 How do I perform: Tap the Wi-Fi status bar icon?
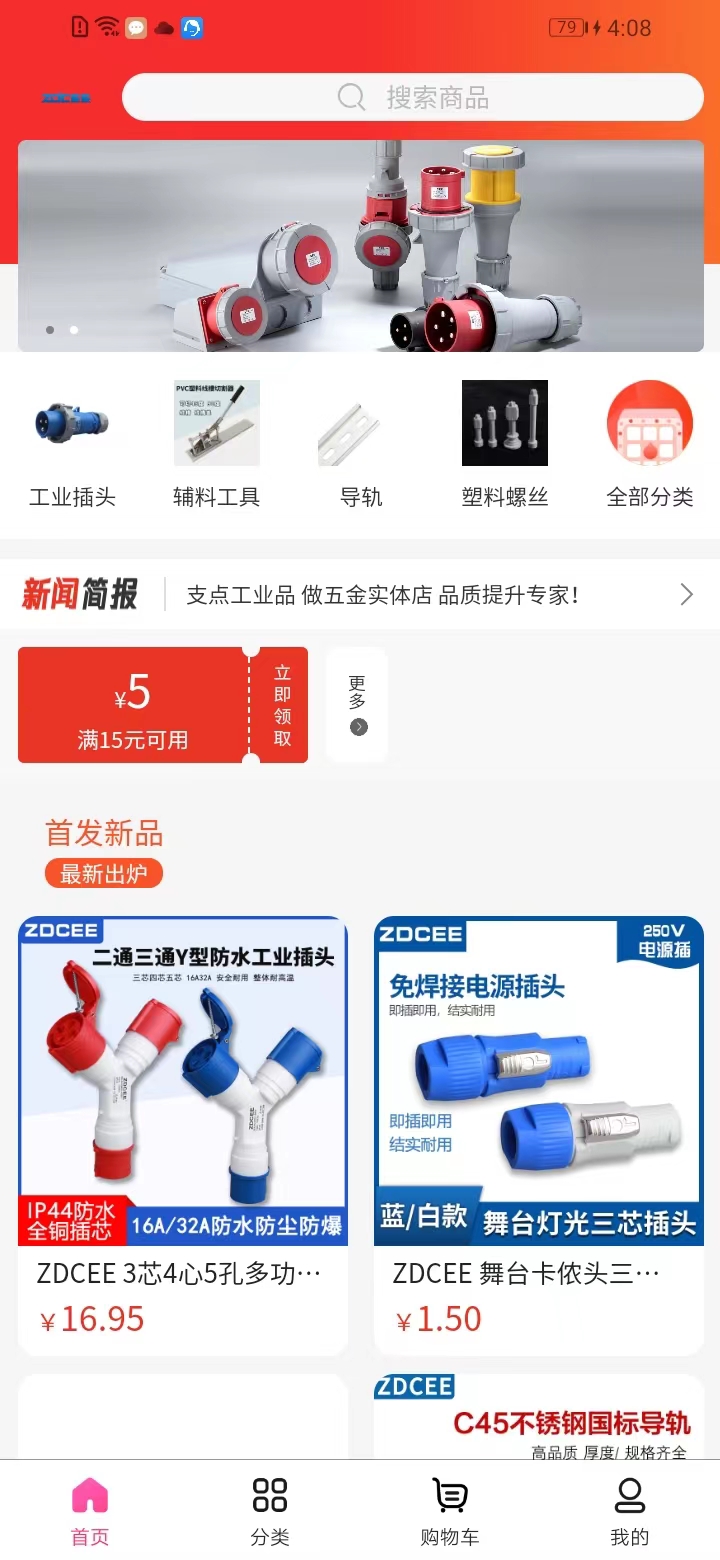point(106,27)
